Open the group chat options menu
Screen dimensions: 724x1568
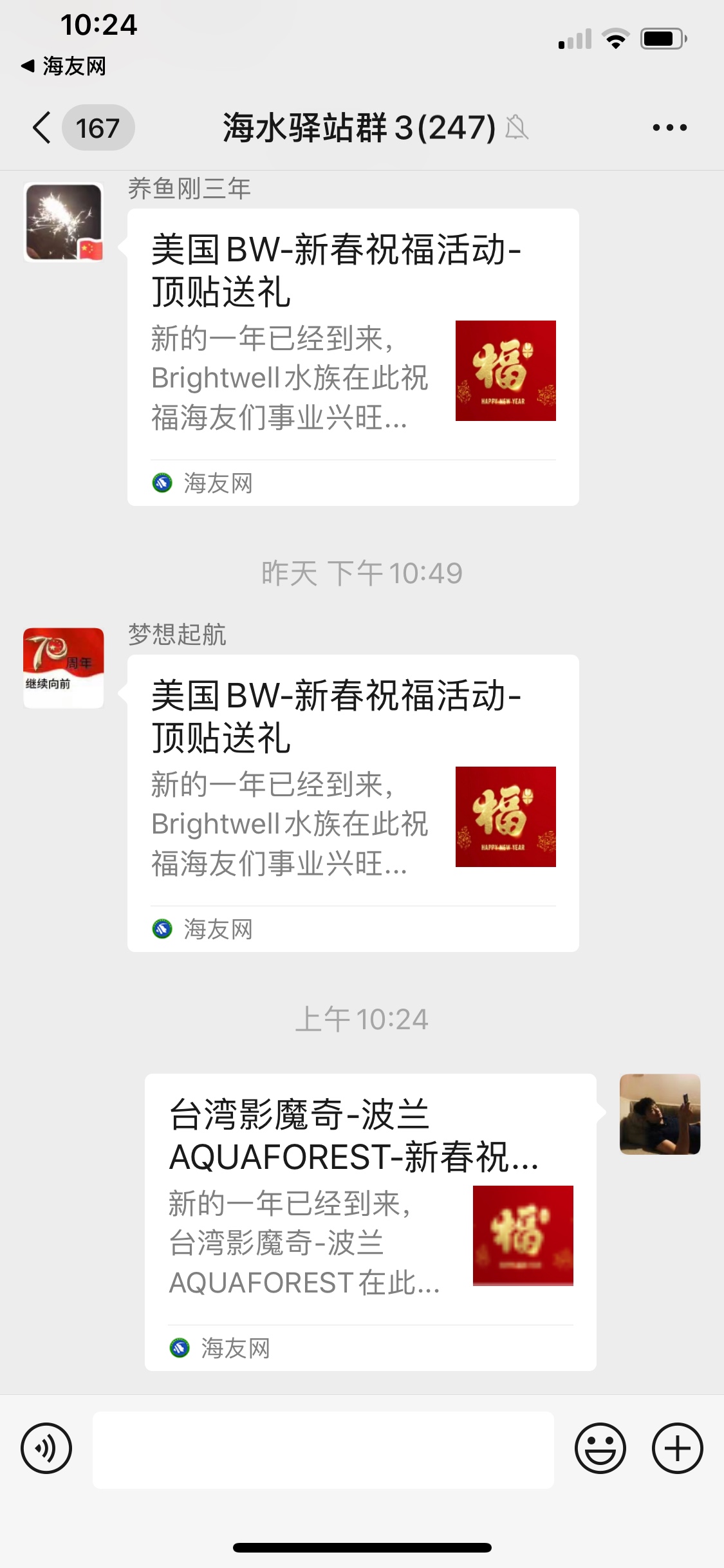pos(669,127)
